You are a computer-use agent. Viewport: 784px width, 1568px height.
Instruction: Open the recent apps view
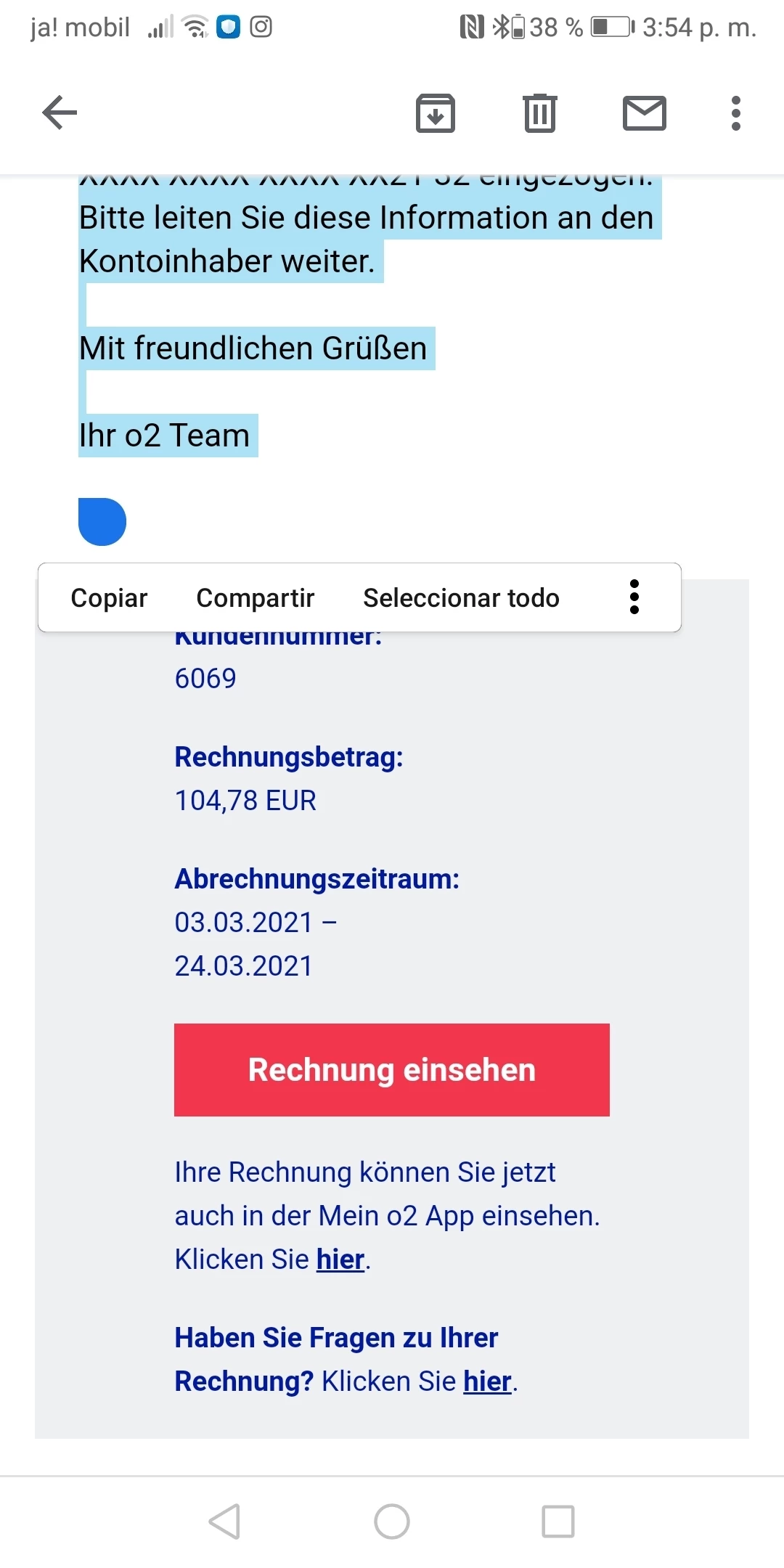click(x=558, y=1521)
